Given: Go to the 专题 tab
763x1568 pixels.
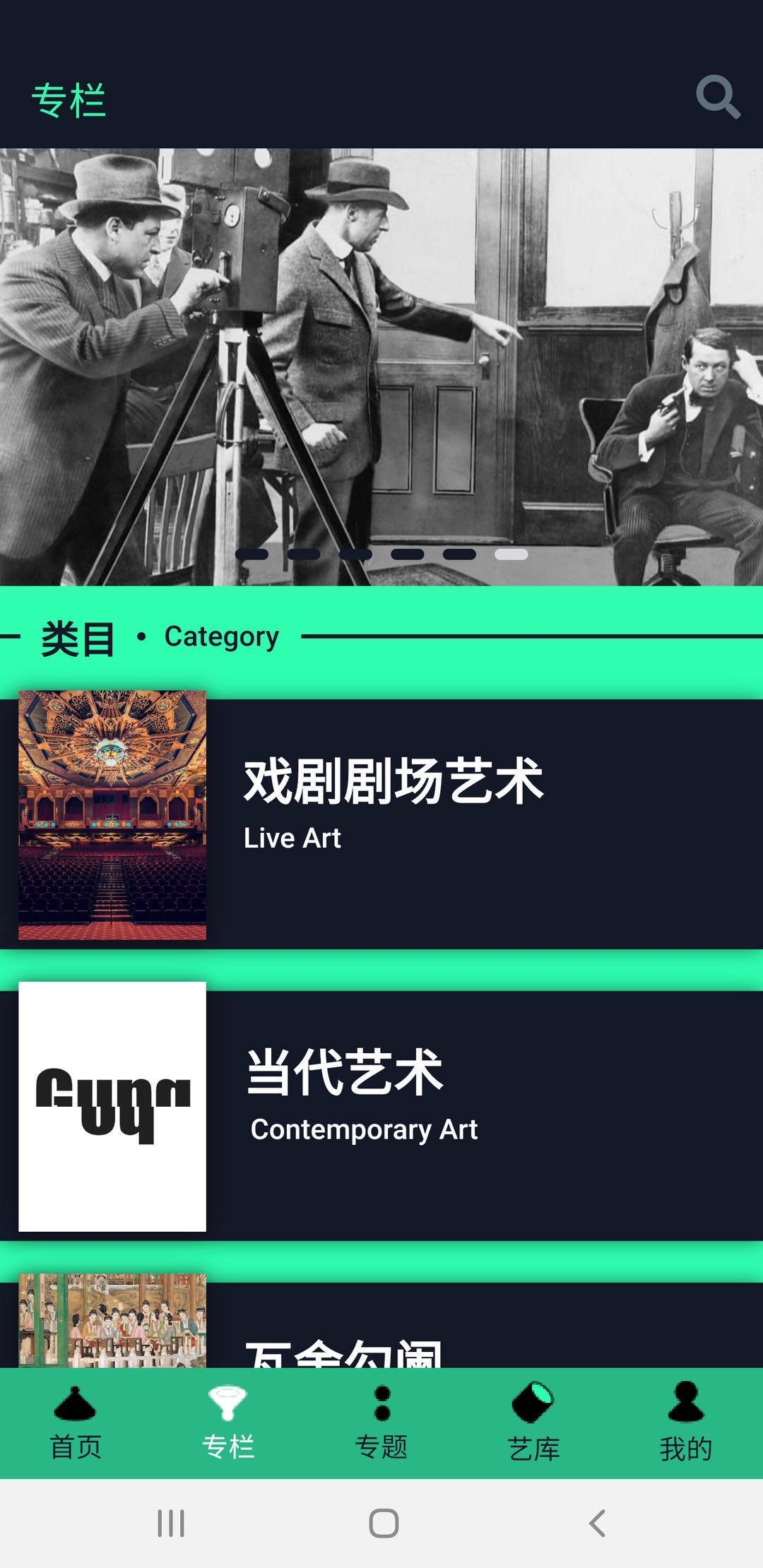Looking at the screenshot, I should 381,1423.
